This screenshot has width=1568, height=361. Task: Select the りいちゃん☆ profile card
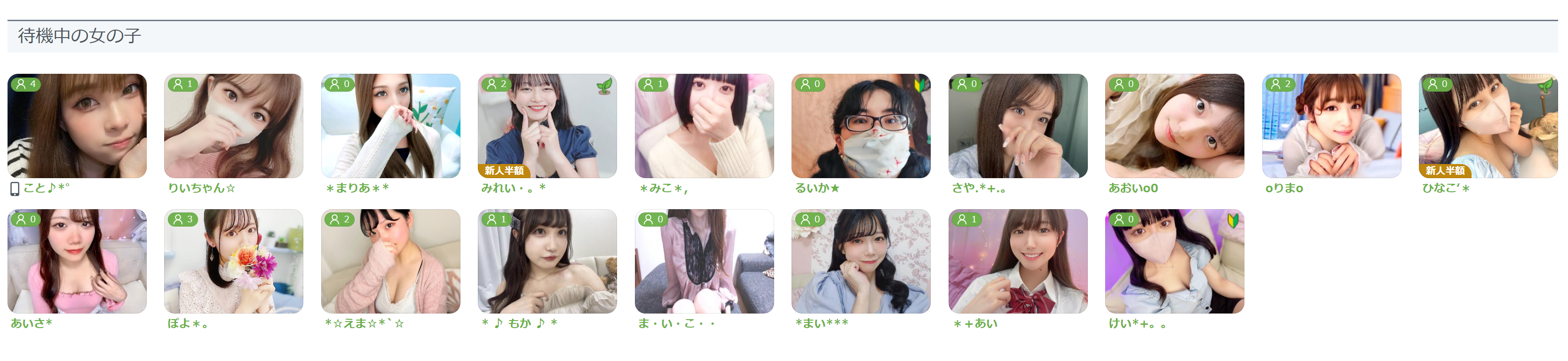[x=234, y=126]
